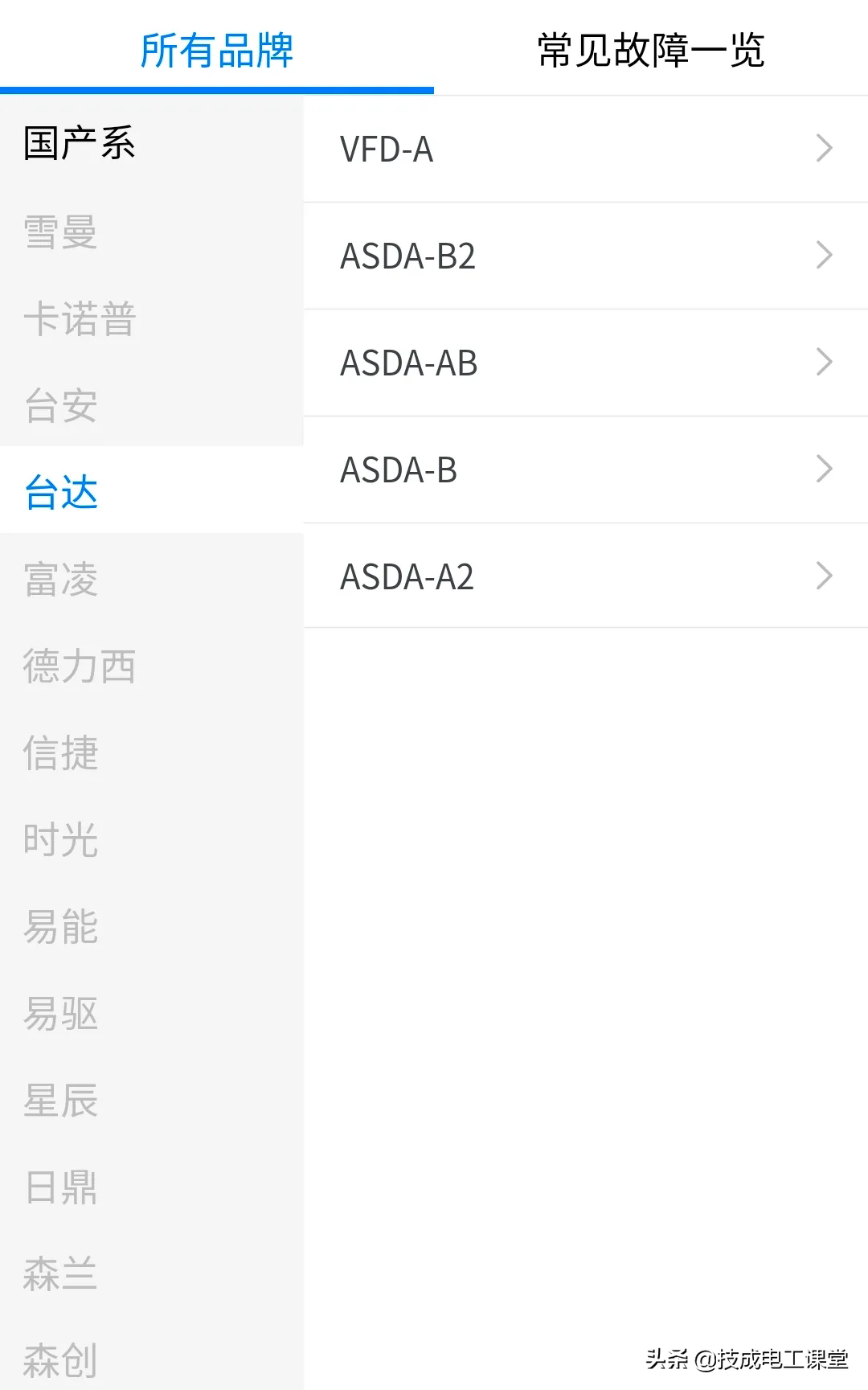Choose the 易能 brand

(x=61, y=926)
